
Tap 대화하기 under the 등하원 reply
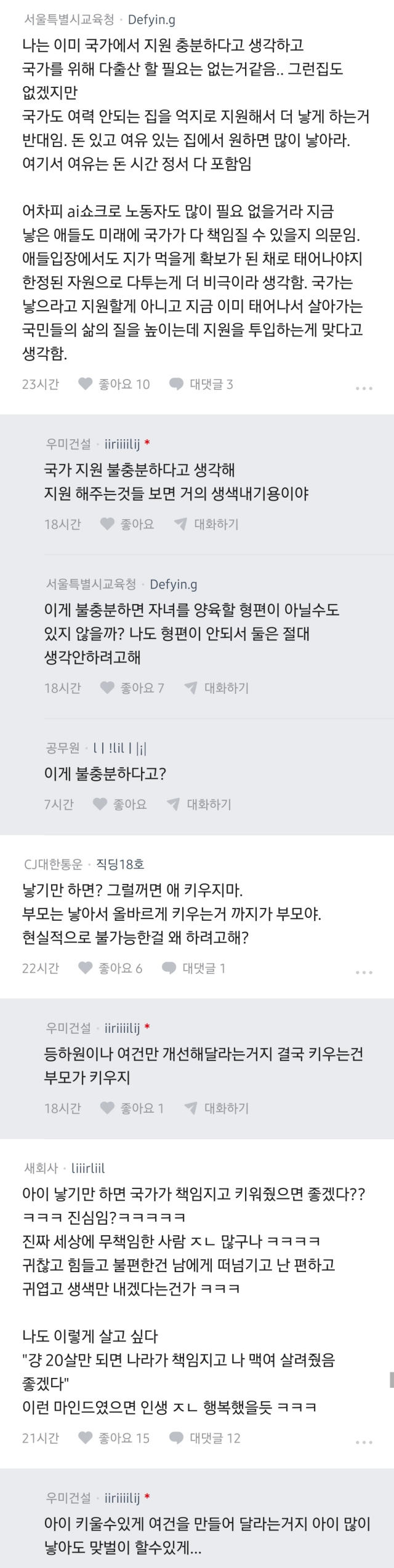click(216, 1108)
